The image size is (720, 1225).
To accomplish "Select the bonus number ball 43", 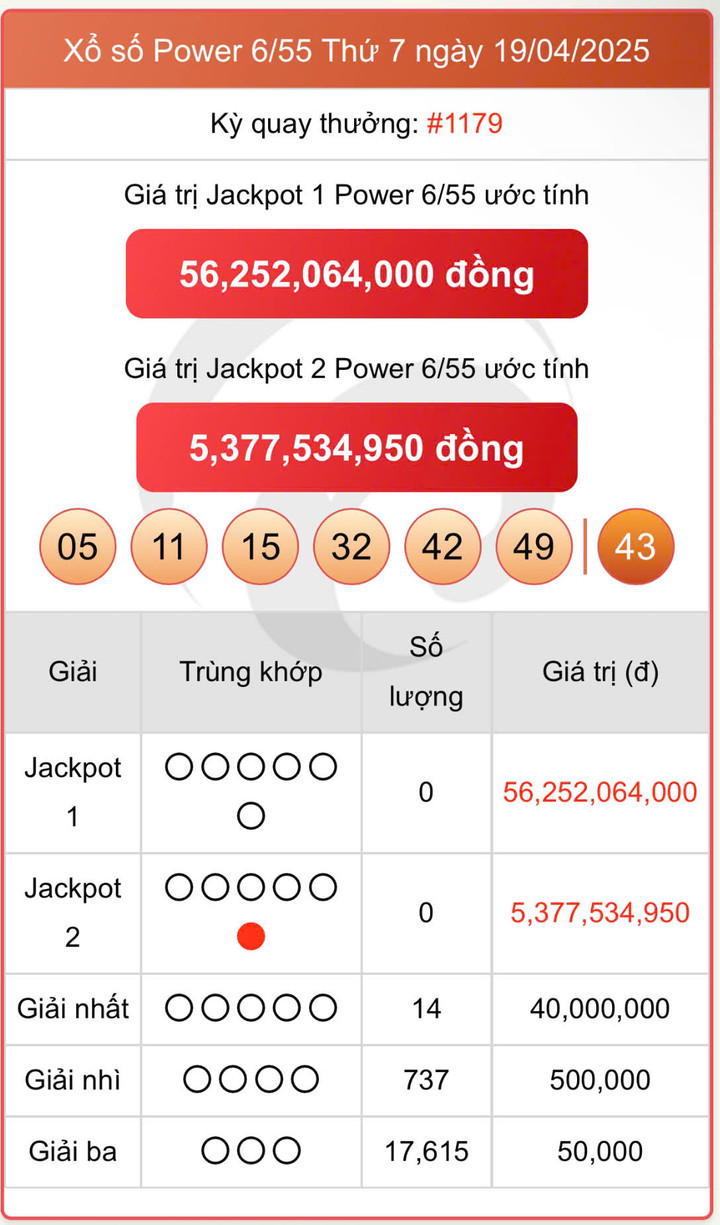I will coord(635,546).
